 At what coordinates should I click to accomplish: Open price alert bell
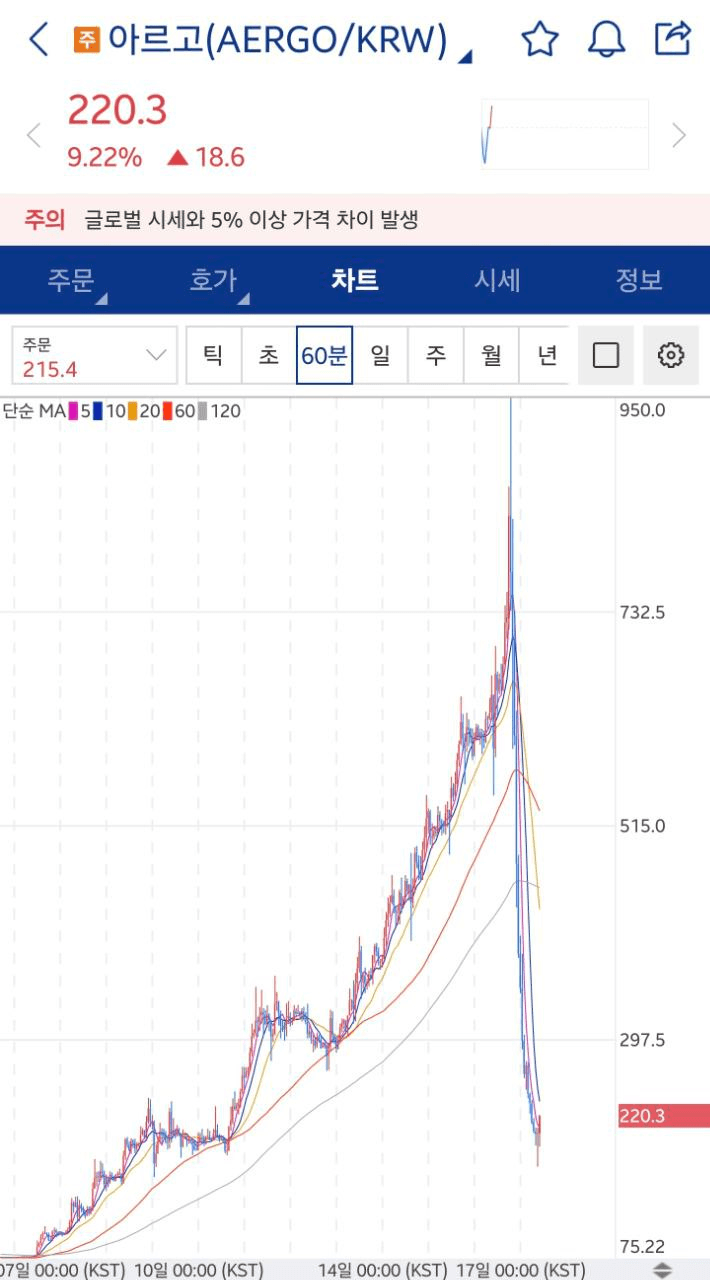tap(606, 40)
